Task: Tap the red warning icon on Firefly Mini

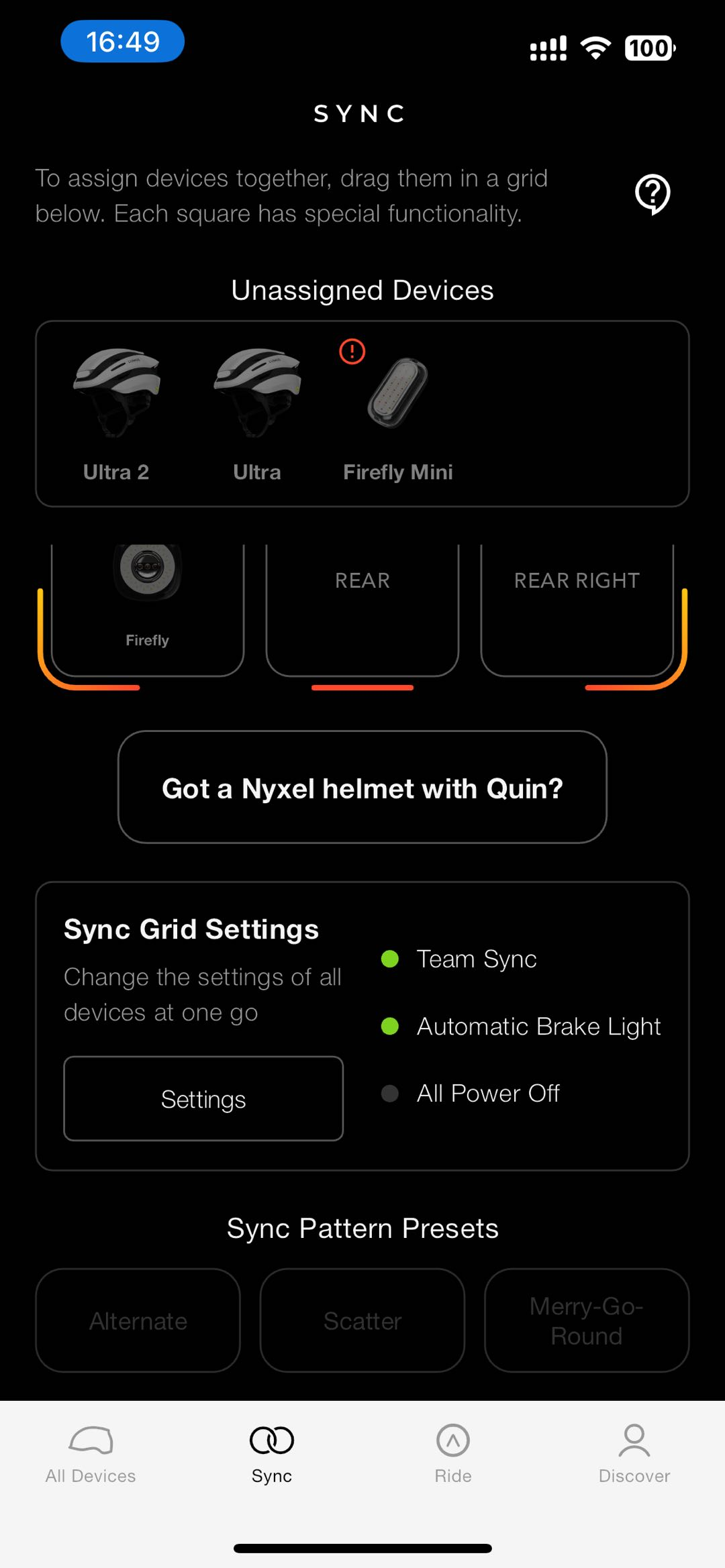Action: click(x=352, y=352)
